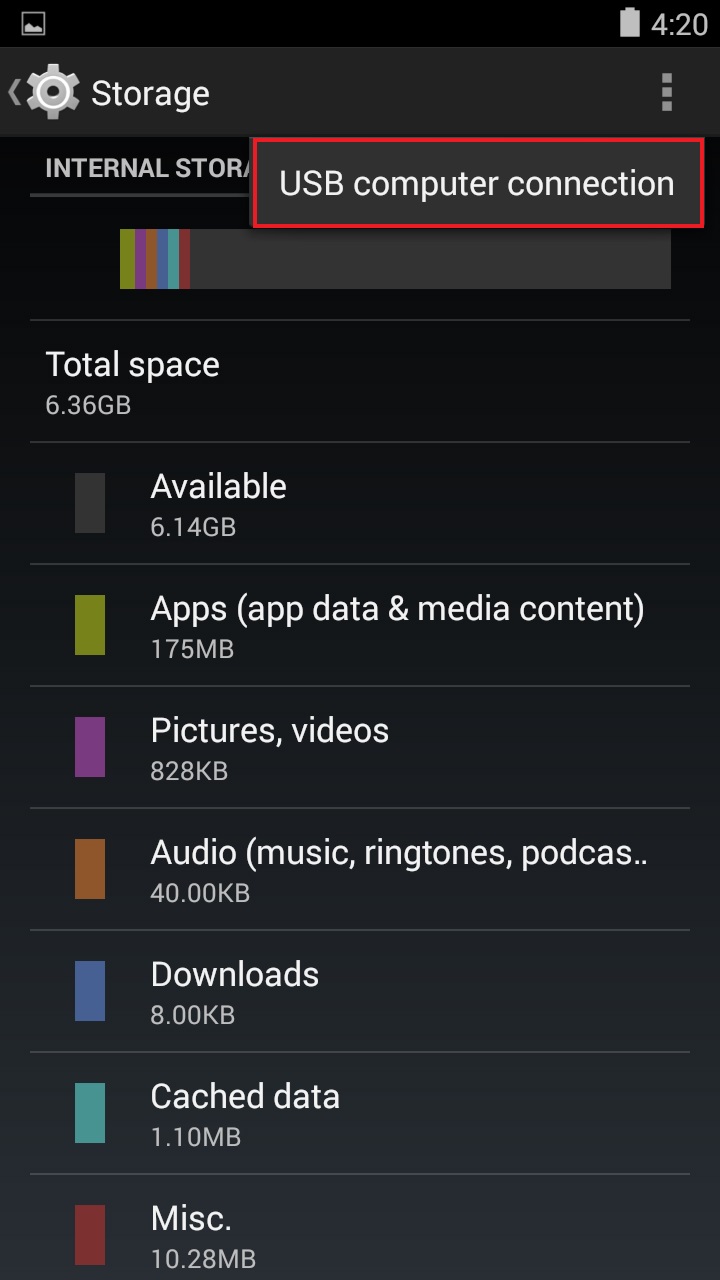Open the overflow menu icon
Viewport: 720px width, 1280px height.
point(666,92)
